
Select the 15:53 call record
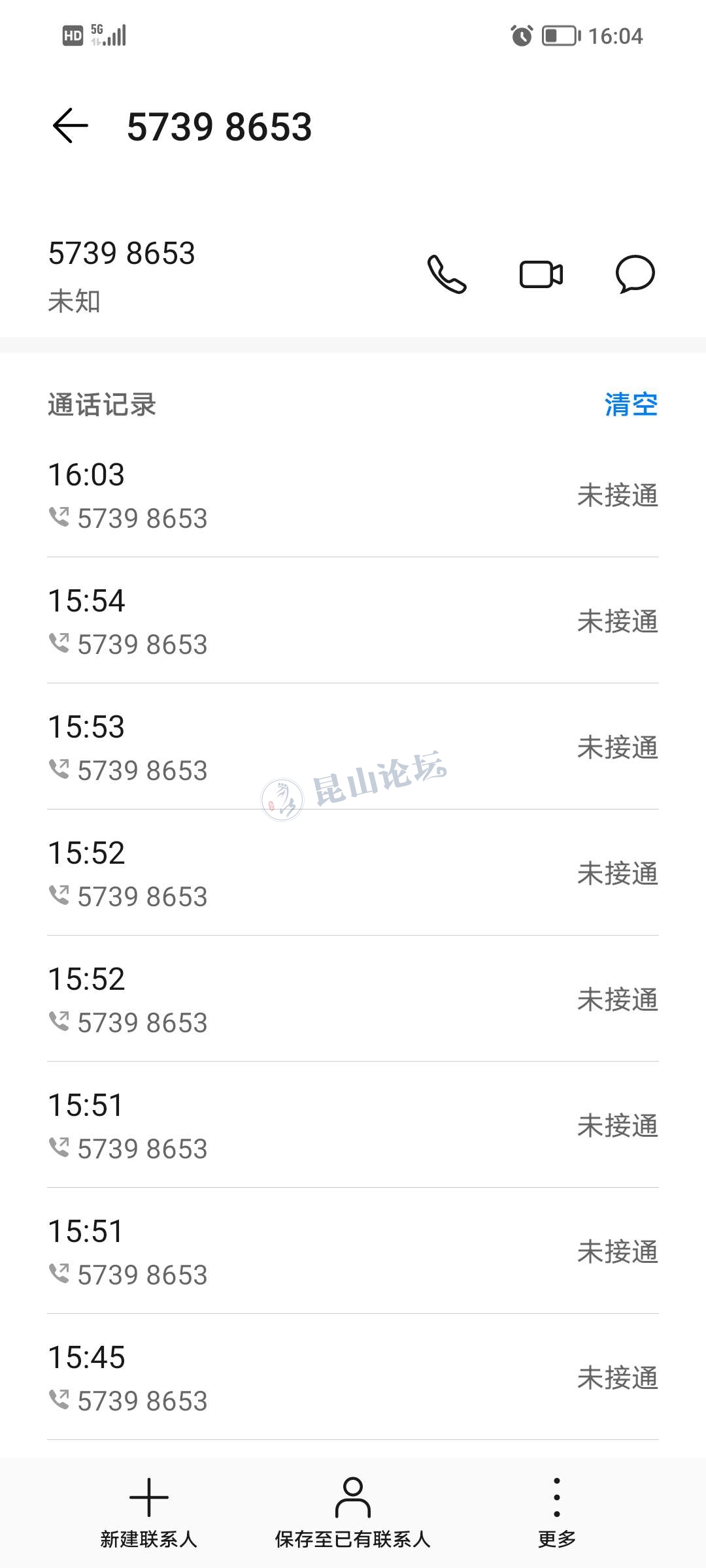(x=353, y=747)
